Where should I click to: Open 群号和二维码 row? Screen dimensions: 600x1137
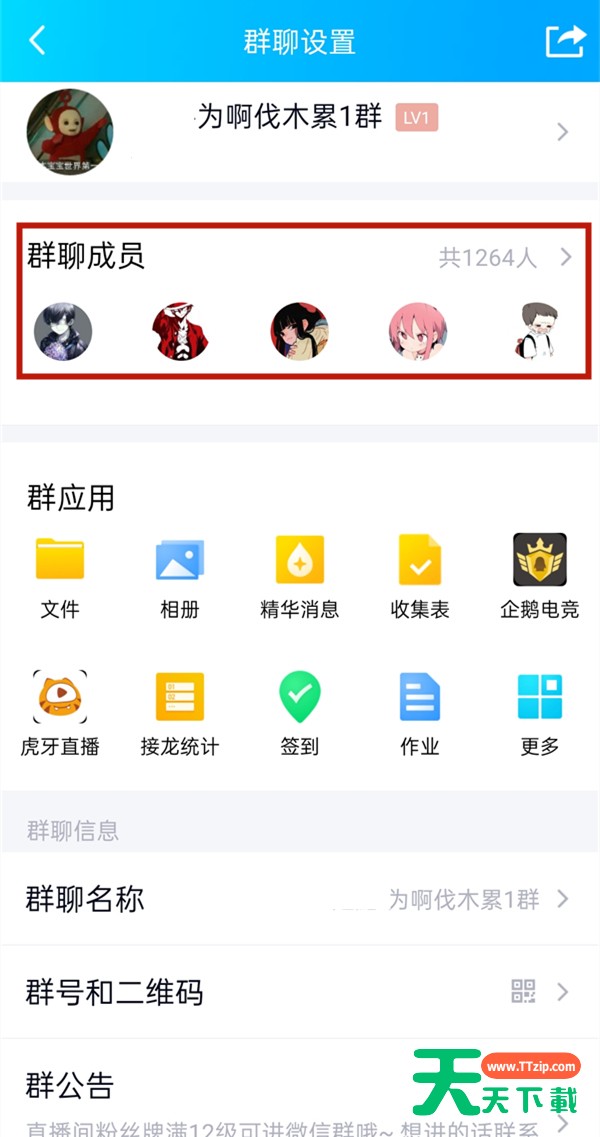pos(300,992)
